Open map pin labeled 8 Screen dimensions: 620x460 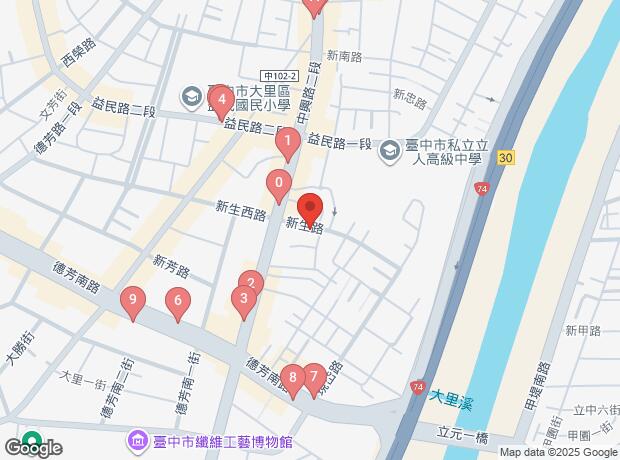pos(292,378)
